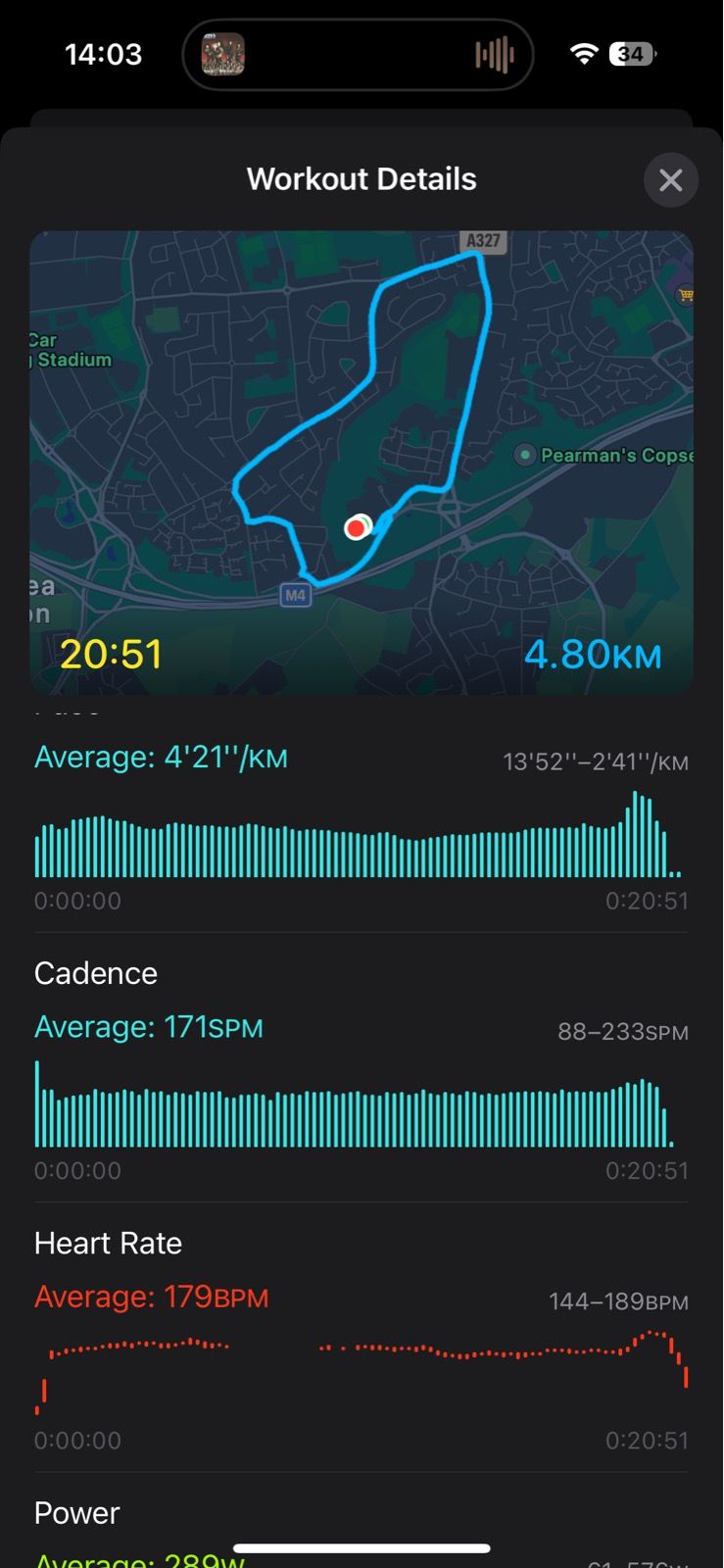Tap the Wi-Fi status icon
Image resolution: width=724 pixels, height=1568 pixels.
pos(583,54)
